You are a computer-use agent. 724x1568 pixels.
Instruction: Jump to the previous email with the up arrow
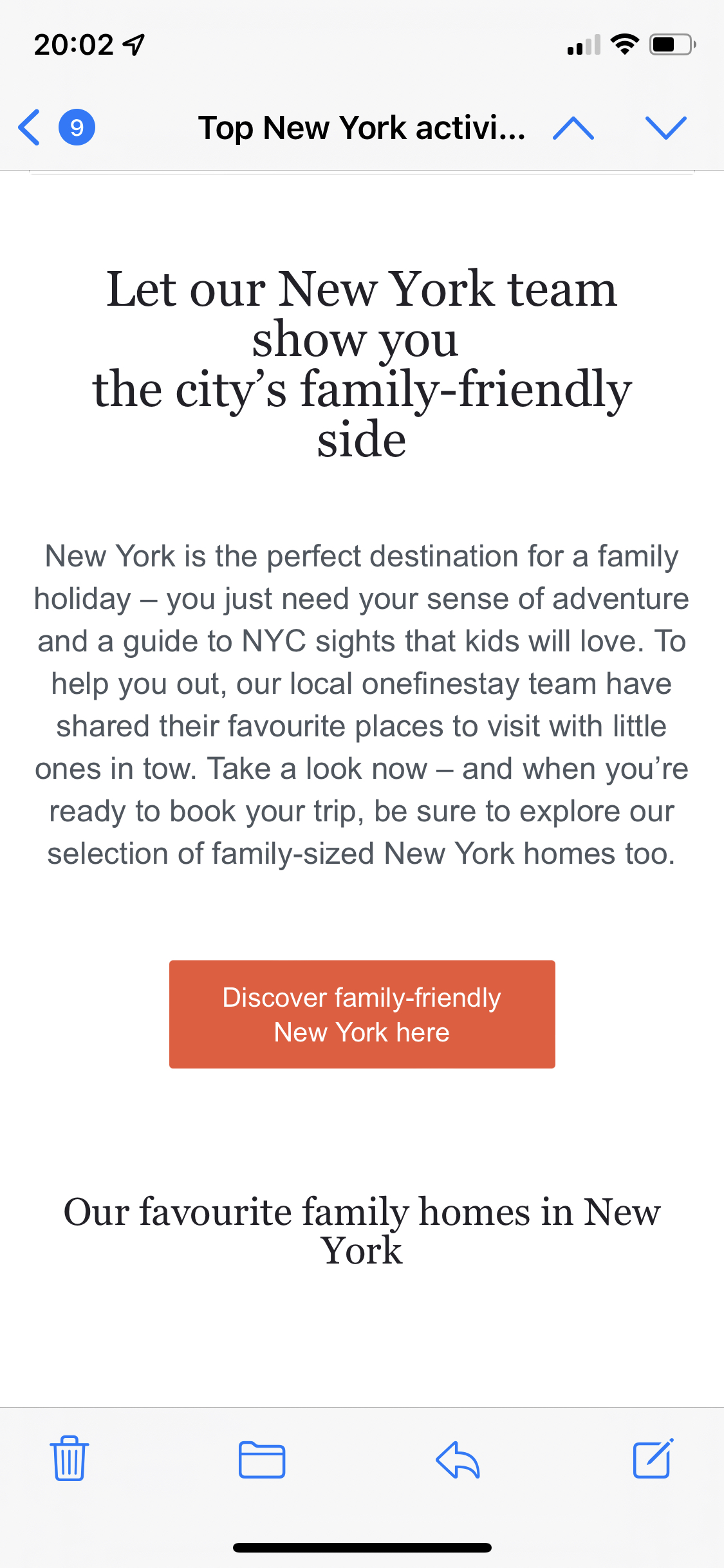(573, 128)
